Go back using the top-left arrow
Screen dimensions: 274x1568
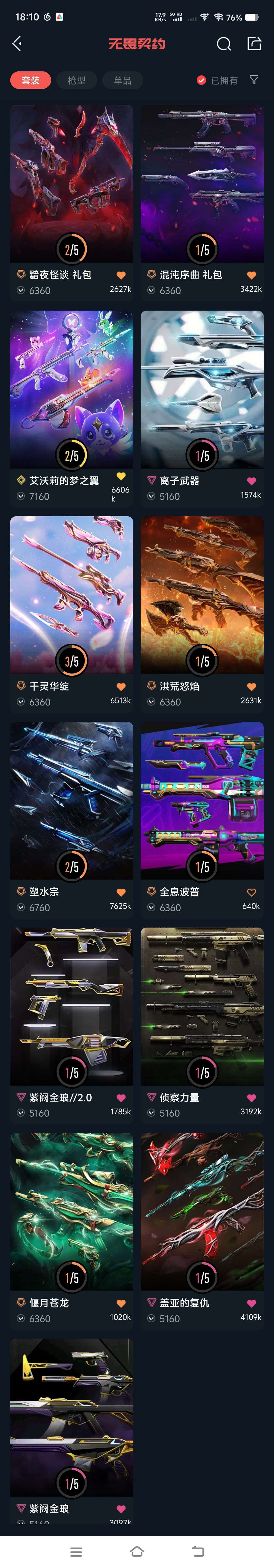pyautogui.click(x=17, y=43)
